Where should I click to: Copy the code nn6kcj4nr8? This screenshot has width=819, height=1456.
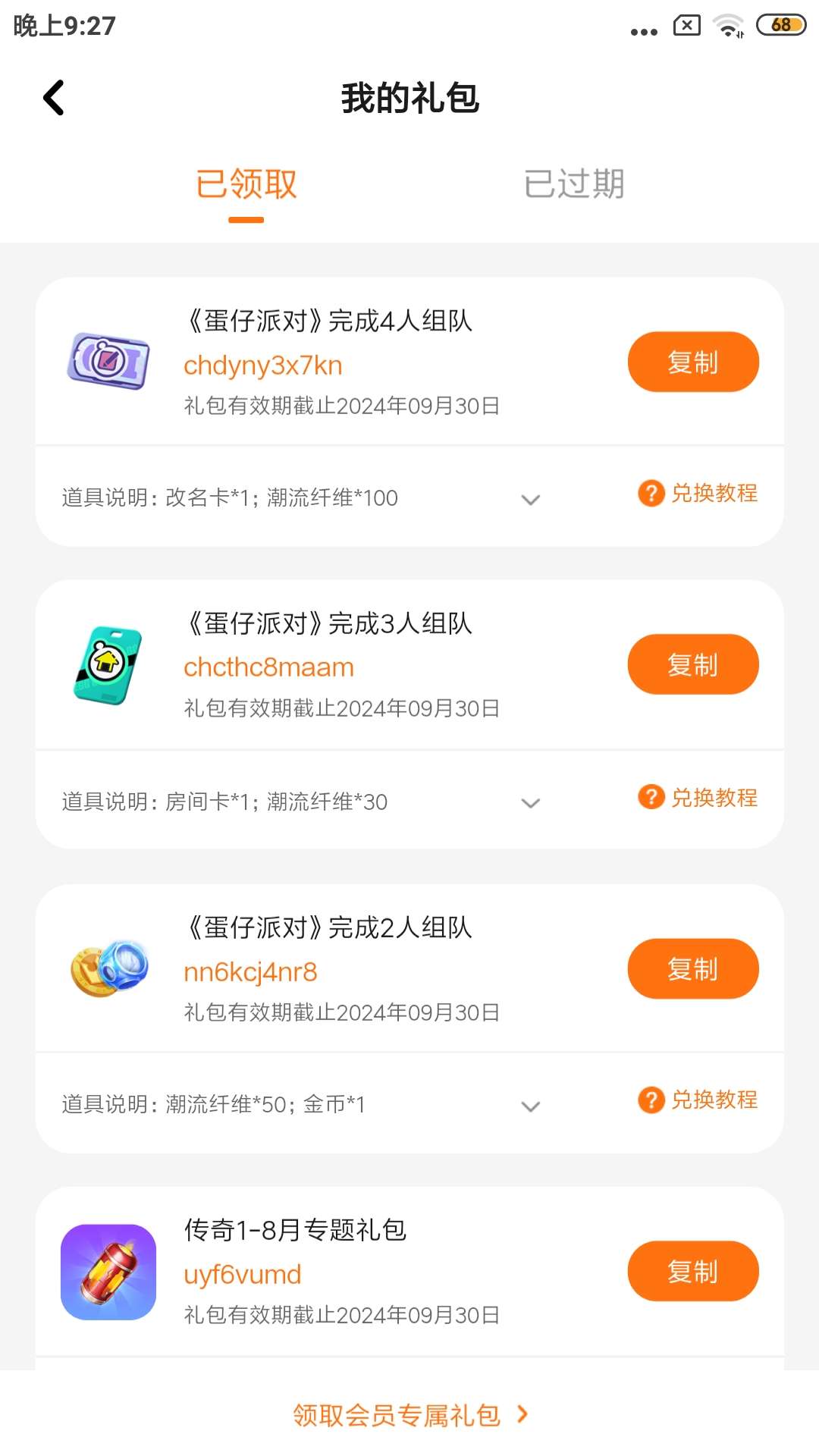tap(692, 969)
